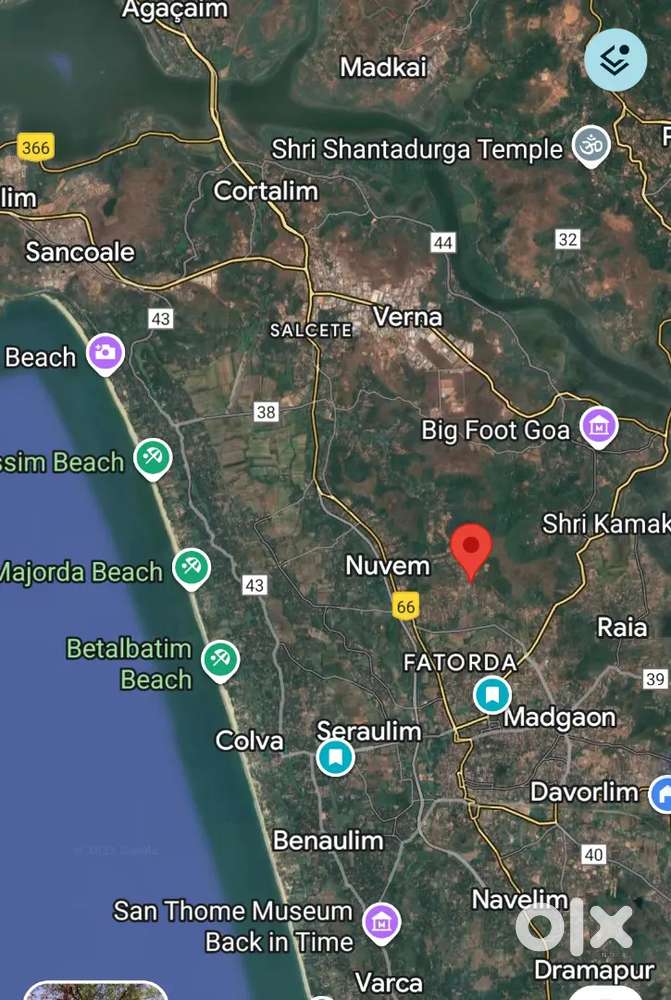Open the Majorda Beach marker
Screen dimensions: 671x1000
(191, 568)
